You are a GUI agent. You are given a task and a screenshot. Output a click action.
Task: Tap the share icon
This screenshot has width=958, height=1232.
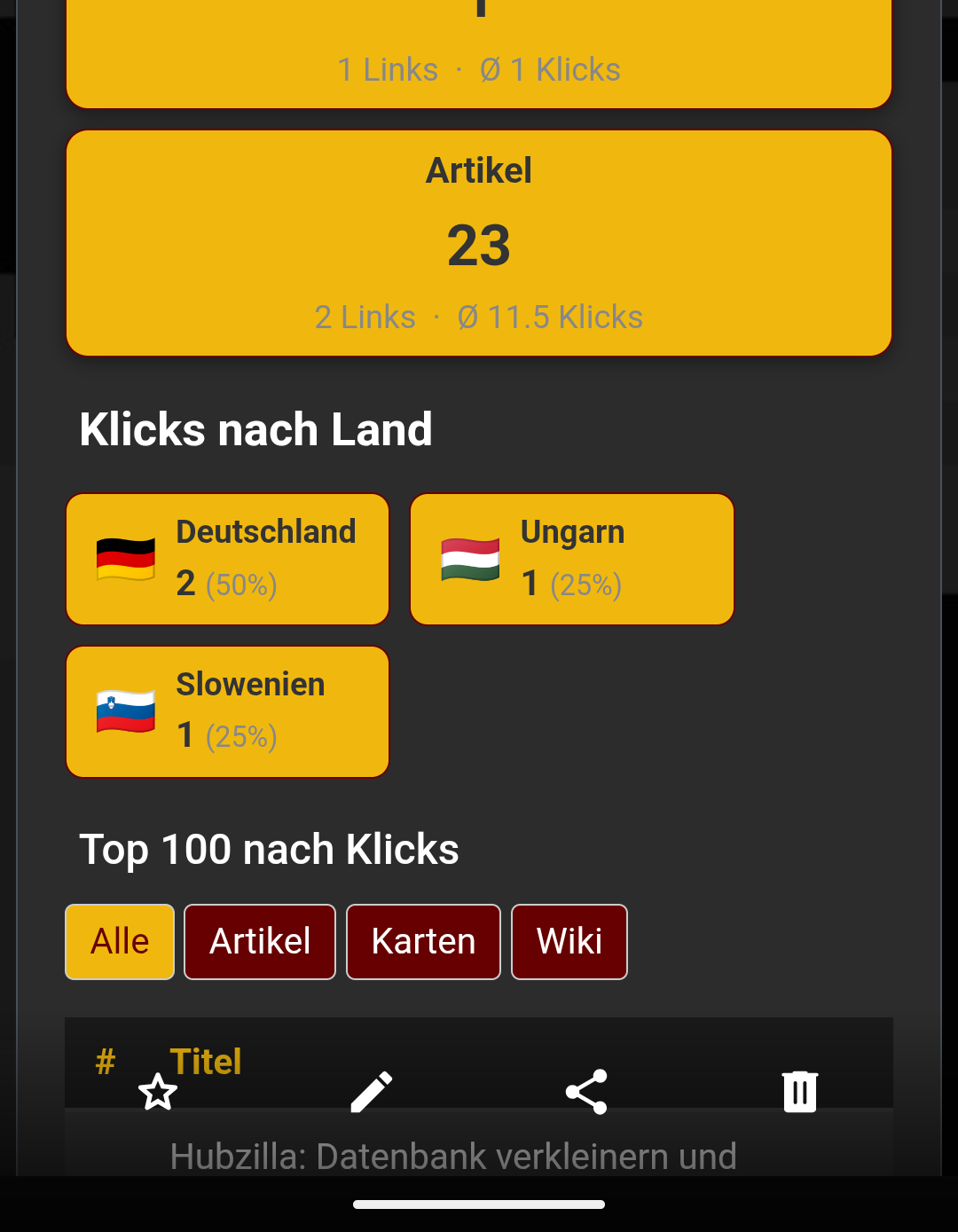586,1092
